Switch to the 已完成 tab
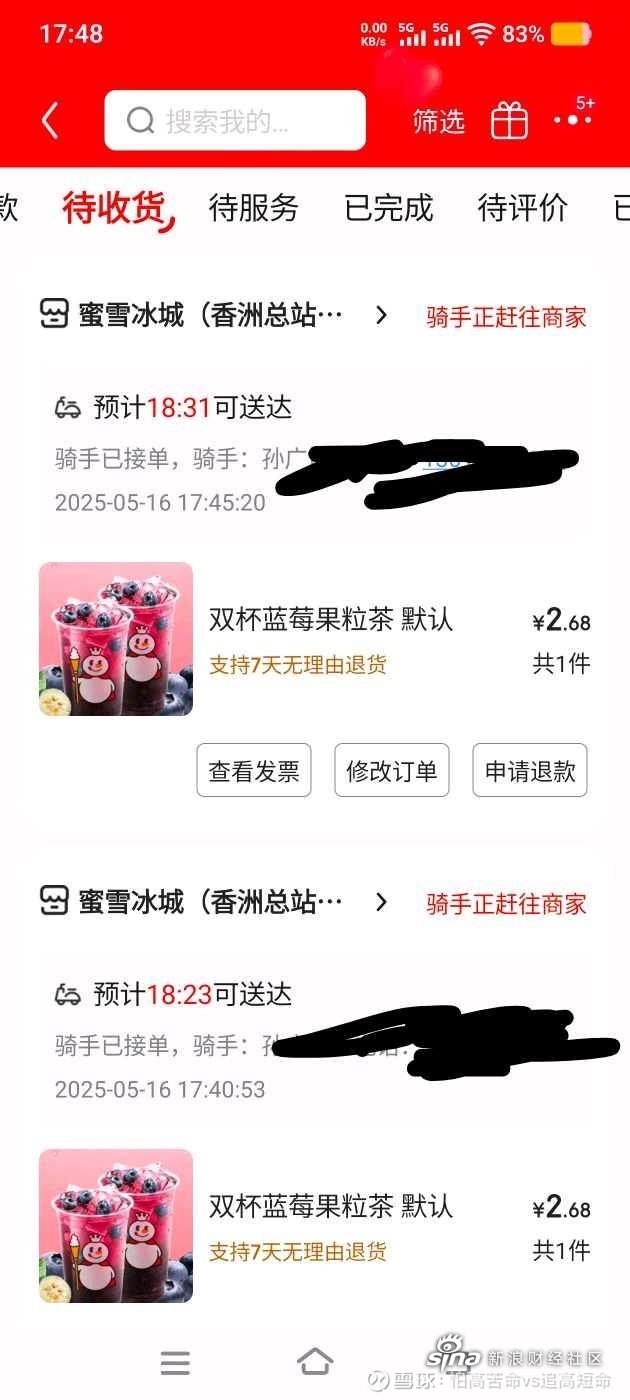 [388, 208]
